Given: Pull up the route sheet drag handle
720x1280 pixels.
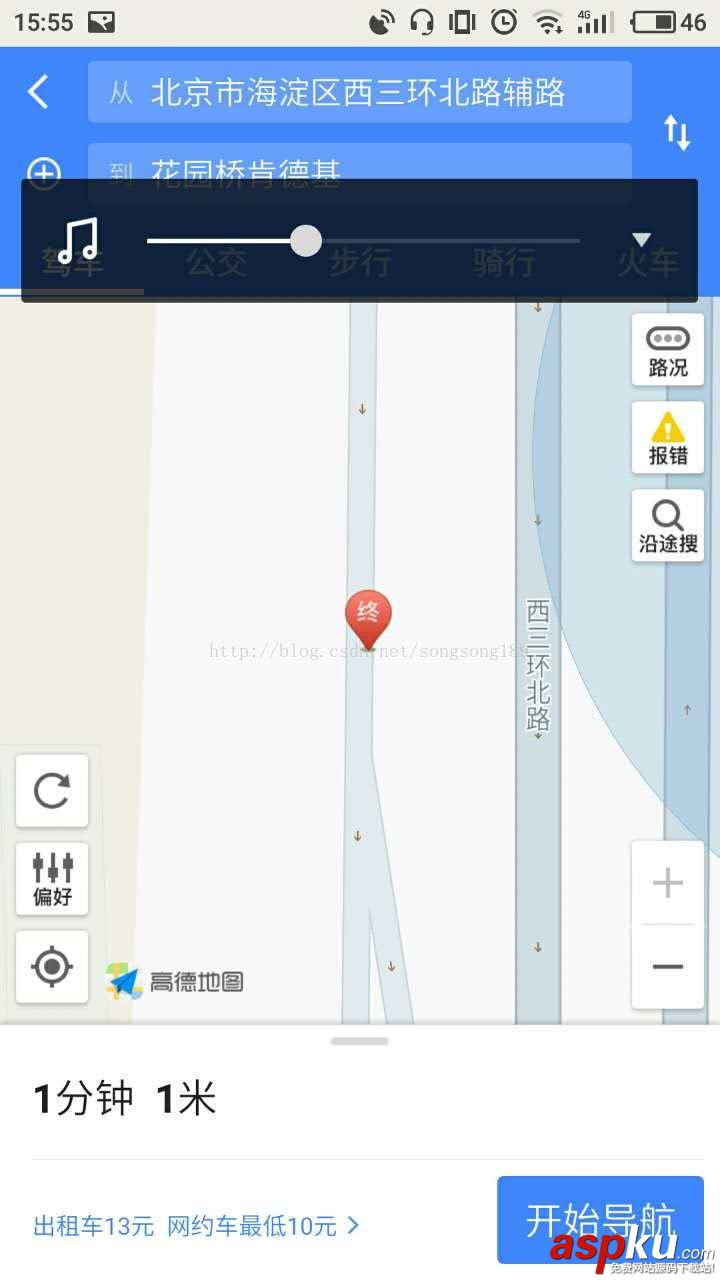Looking at the screenshot, I should click(x=358, y=1040).
